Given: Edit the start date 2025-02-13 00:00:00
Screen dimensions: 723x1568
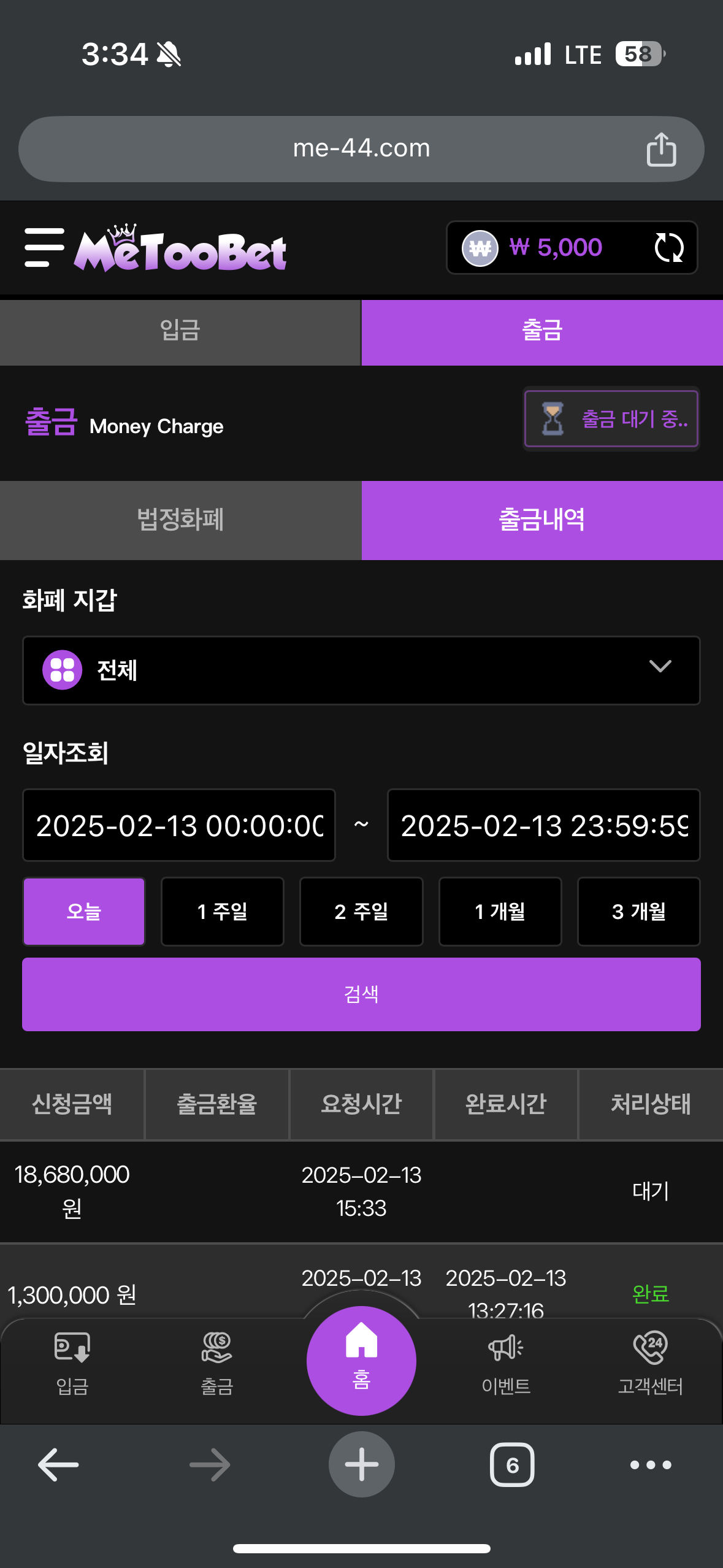Looking at the screenshot, I should pyautogui.click(x=179, y=825).
